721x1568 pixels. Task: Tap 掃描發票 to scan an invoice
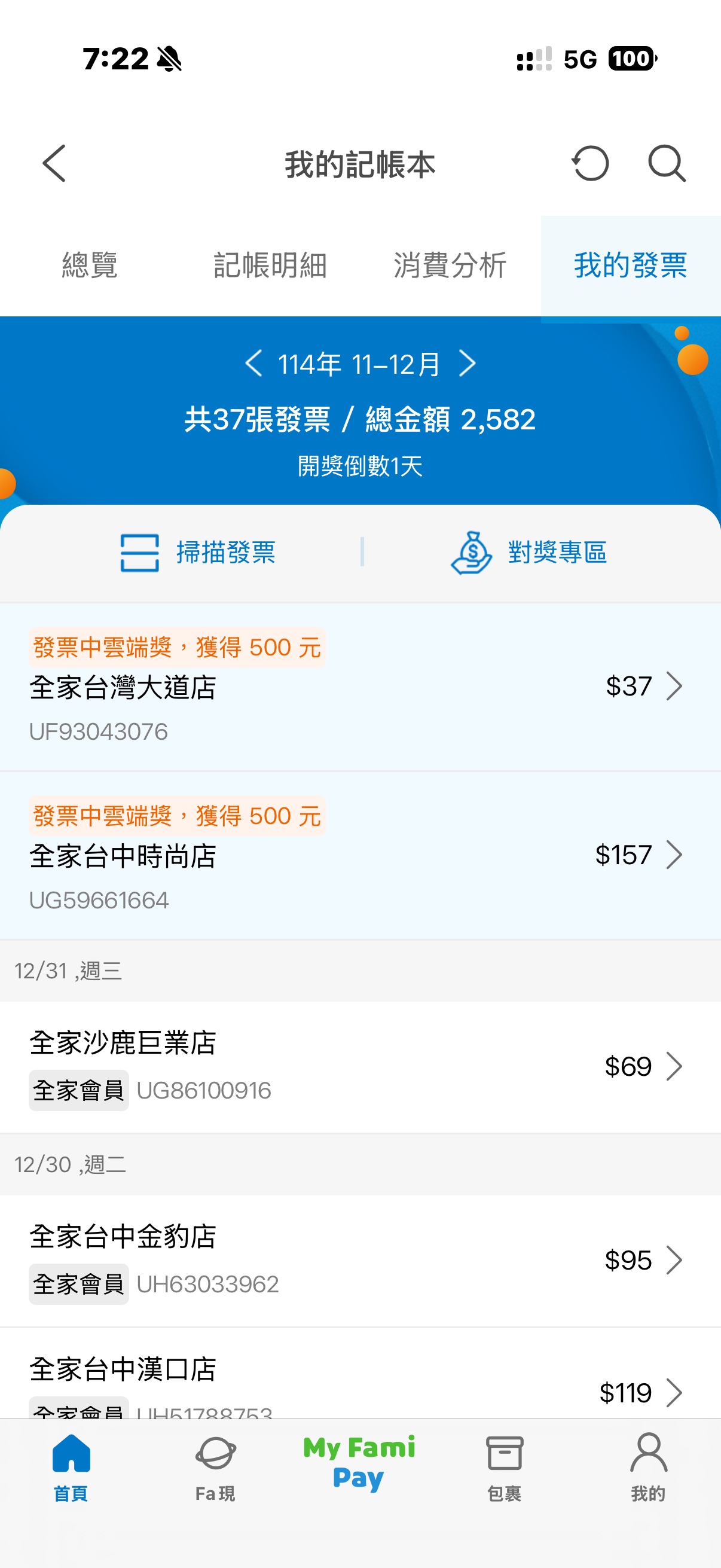pos(198,553)
